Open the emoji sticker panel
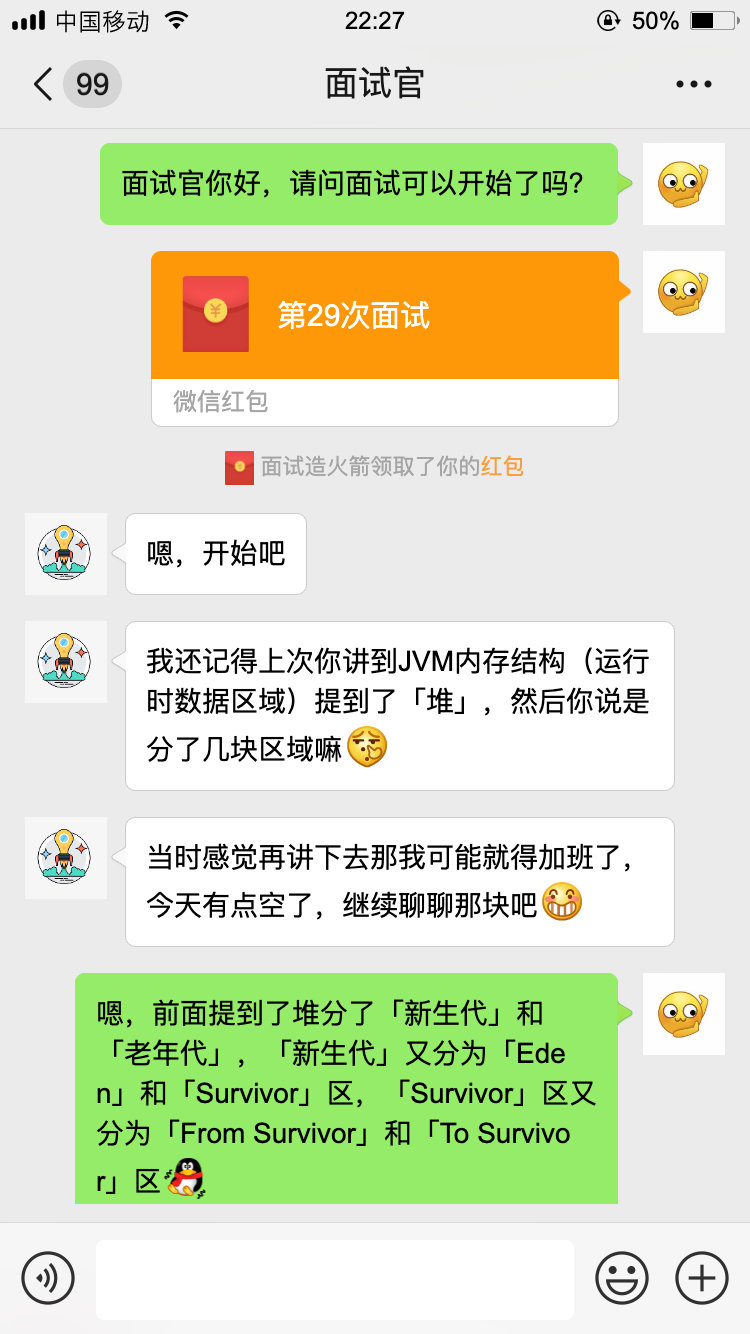 point(621,1278)
